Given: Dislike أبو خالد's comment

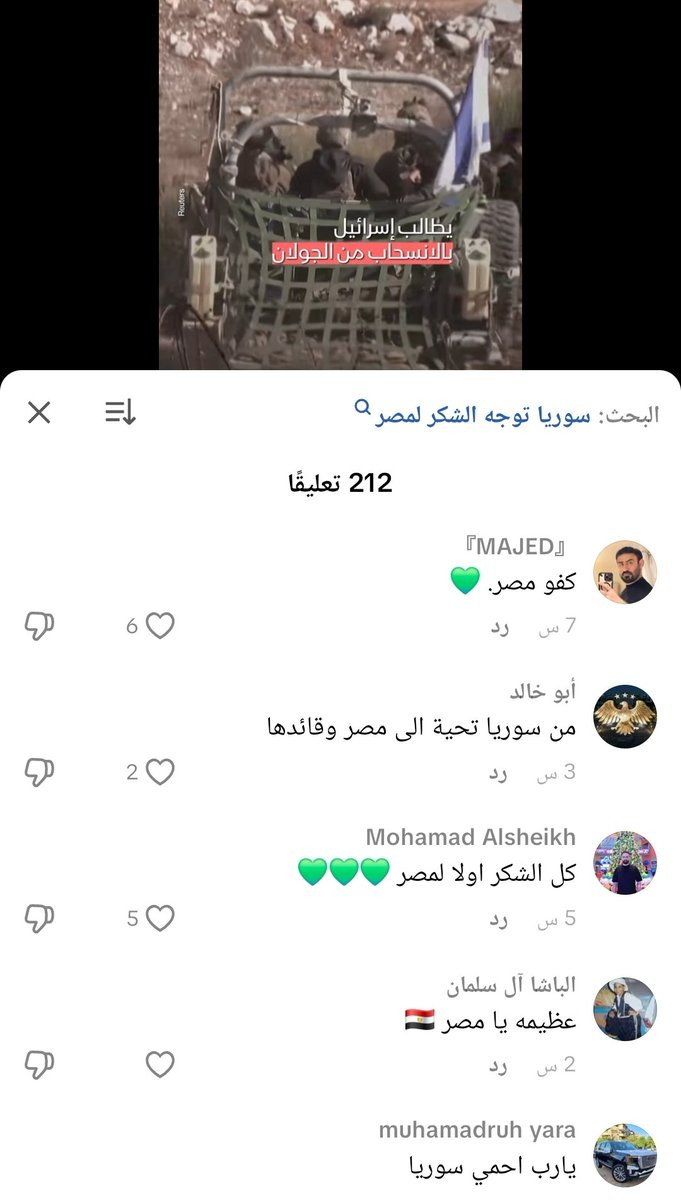Looking at the screenshot, I should [38, 772].
